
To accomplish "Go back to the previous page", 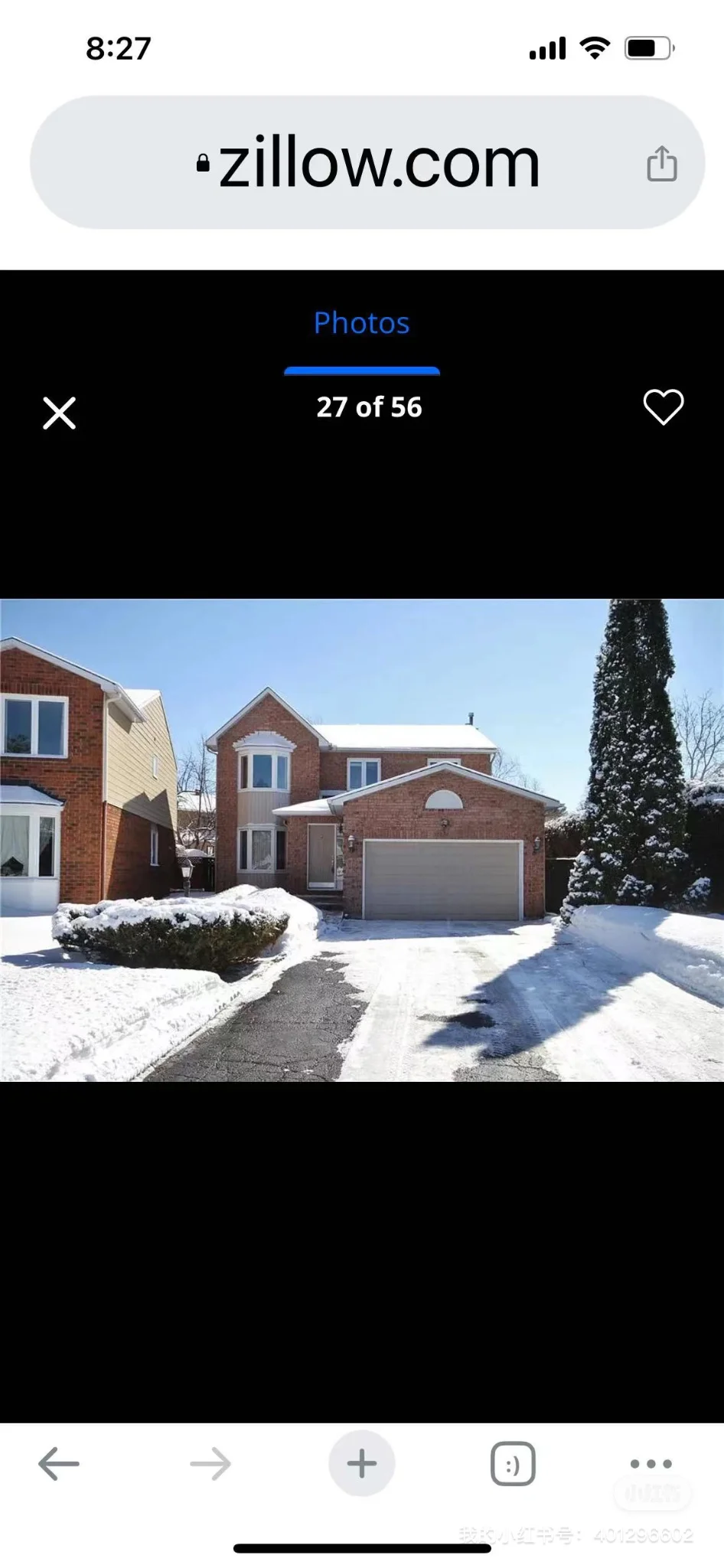I will [x=59, y=1463].
